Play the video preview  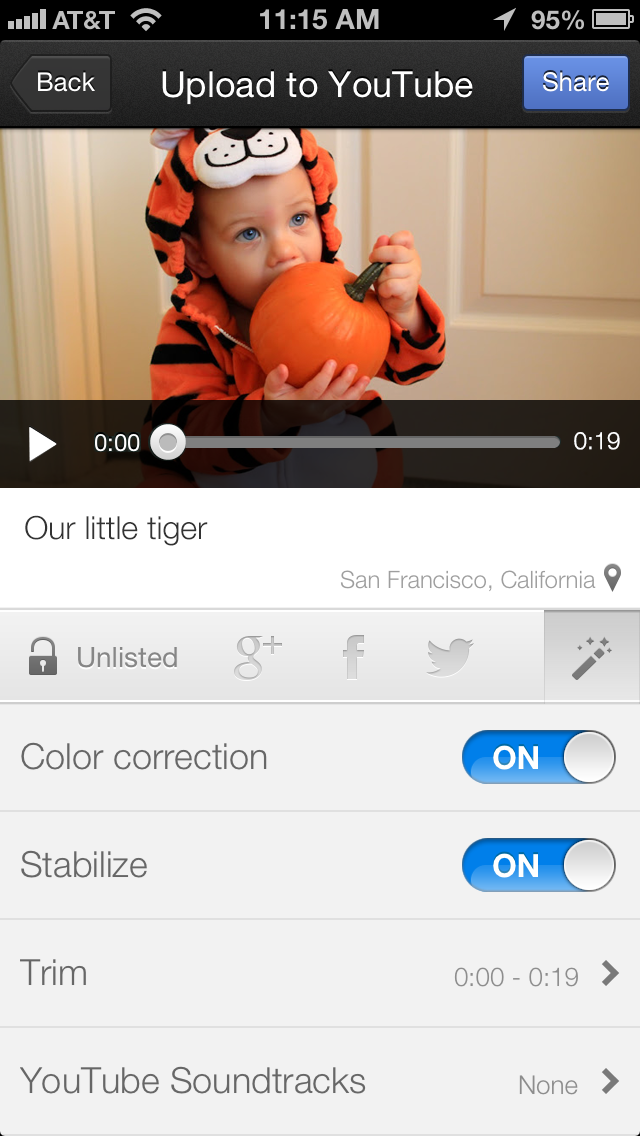pos(42,443)
